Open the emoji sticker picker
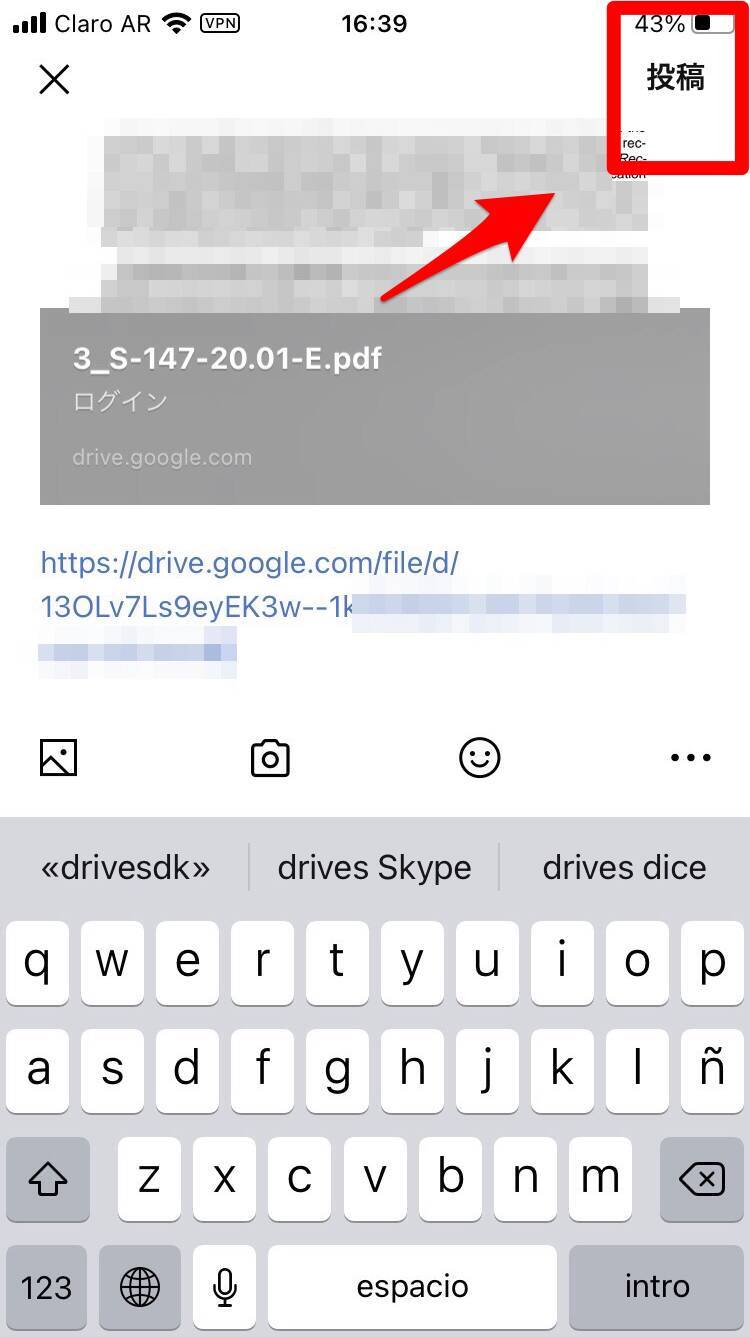The width and height of the screenshot is (750, 1337). [x=480, y=758]
